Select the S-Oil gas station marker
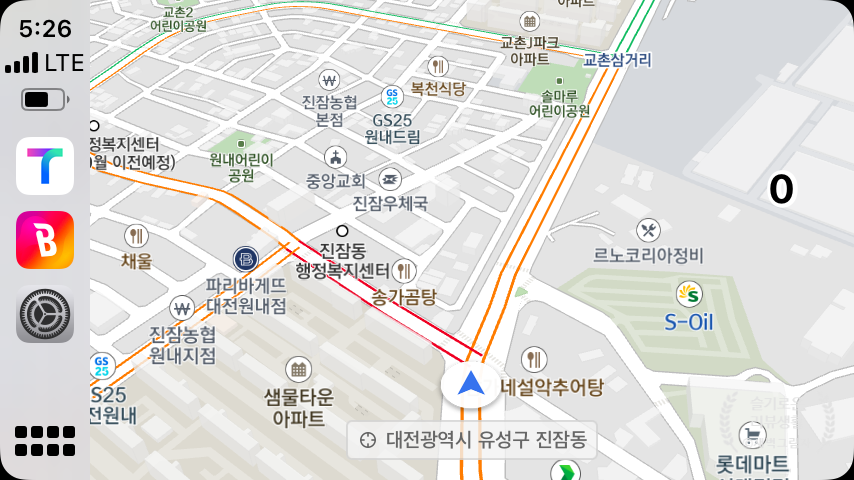Screen dimensions: 854x480 [688, 294]
